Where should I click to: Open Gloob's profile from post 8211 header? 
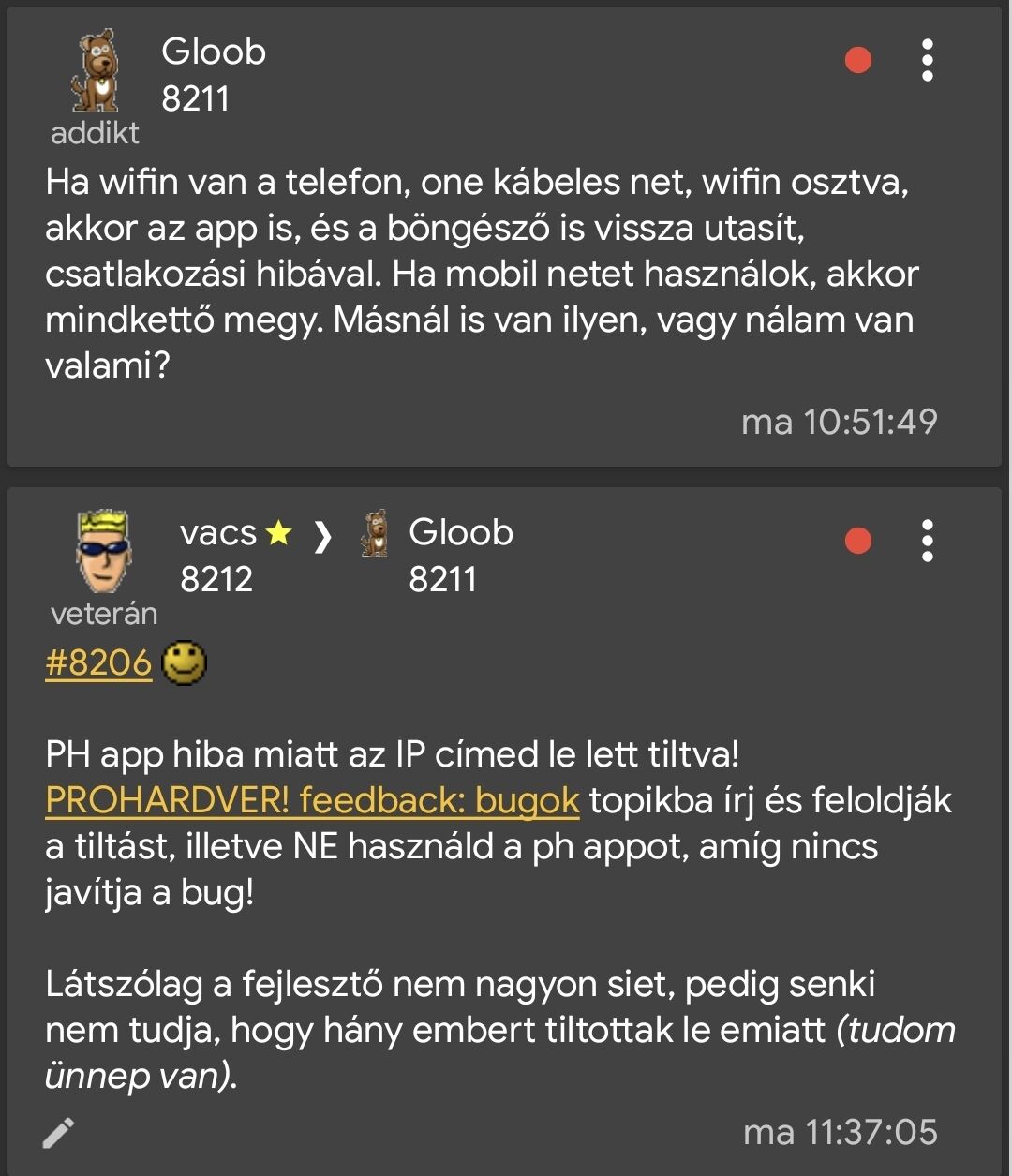pos(214,52)
